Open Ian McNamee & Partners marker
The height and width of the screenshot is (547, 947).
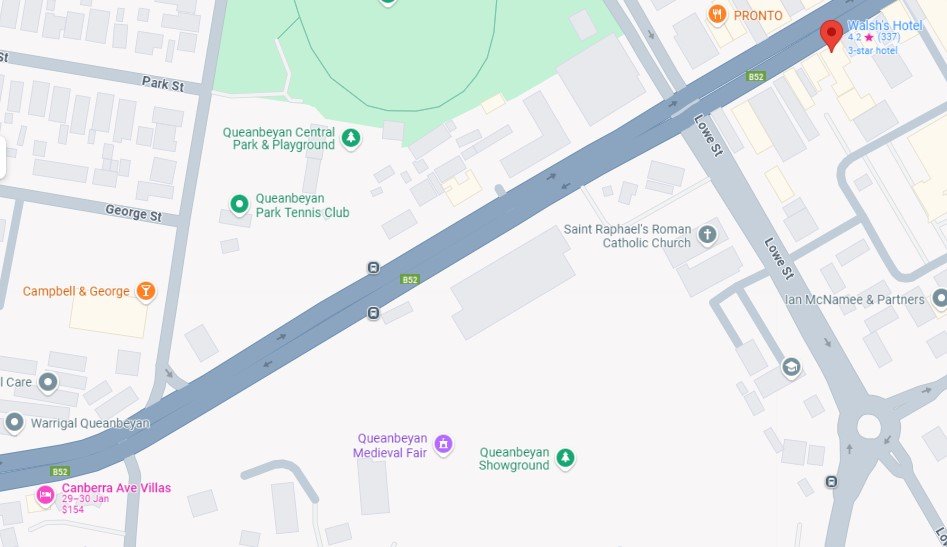coord(938,298)
